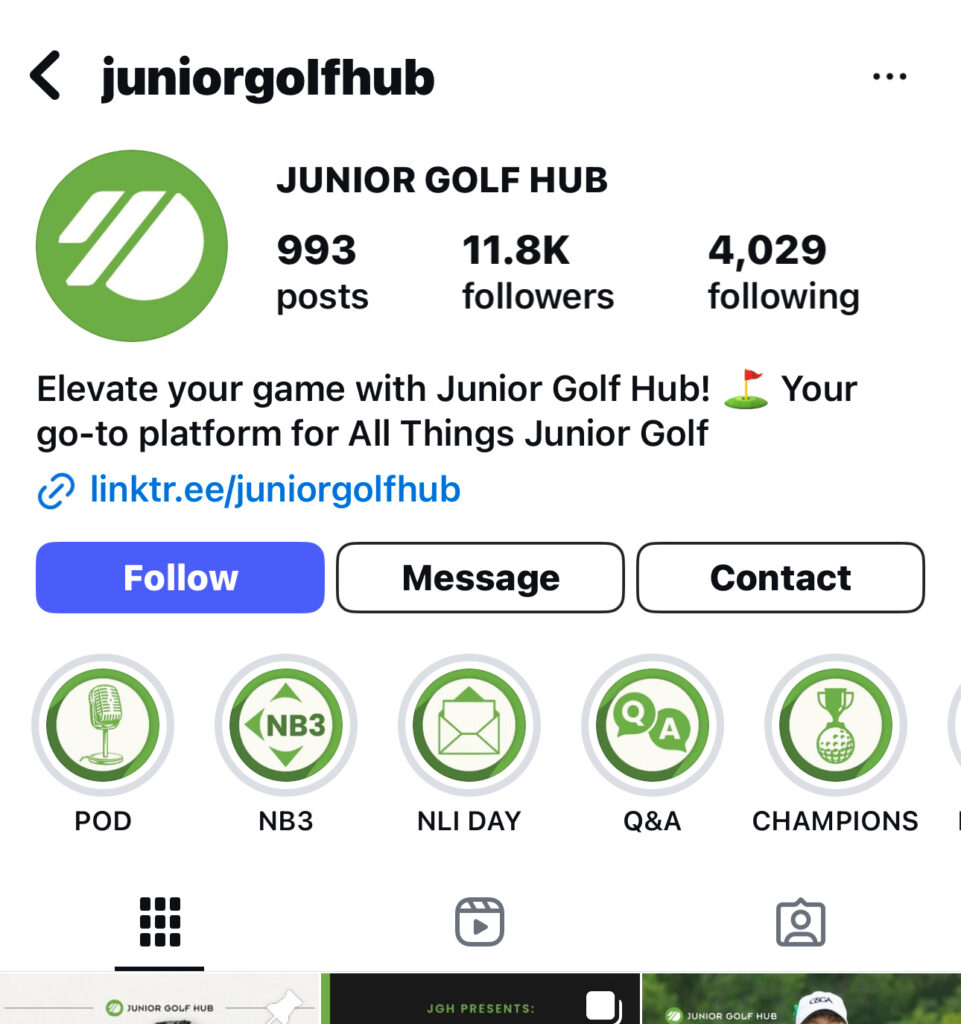Tap the Contact button
This screenshot has width=961, height=1024.
(x=780, y=578)
